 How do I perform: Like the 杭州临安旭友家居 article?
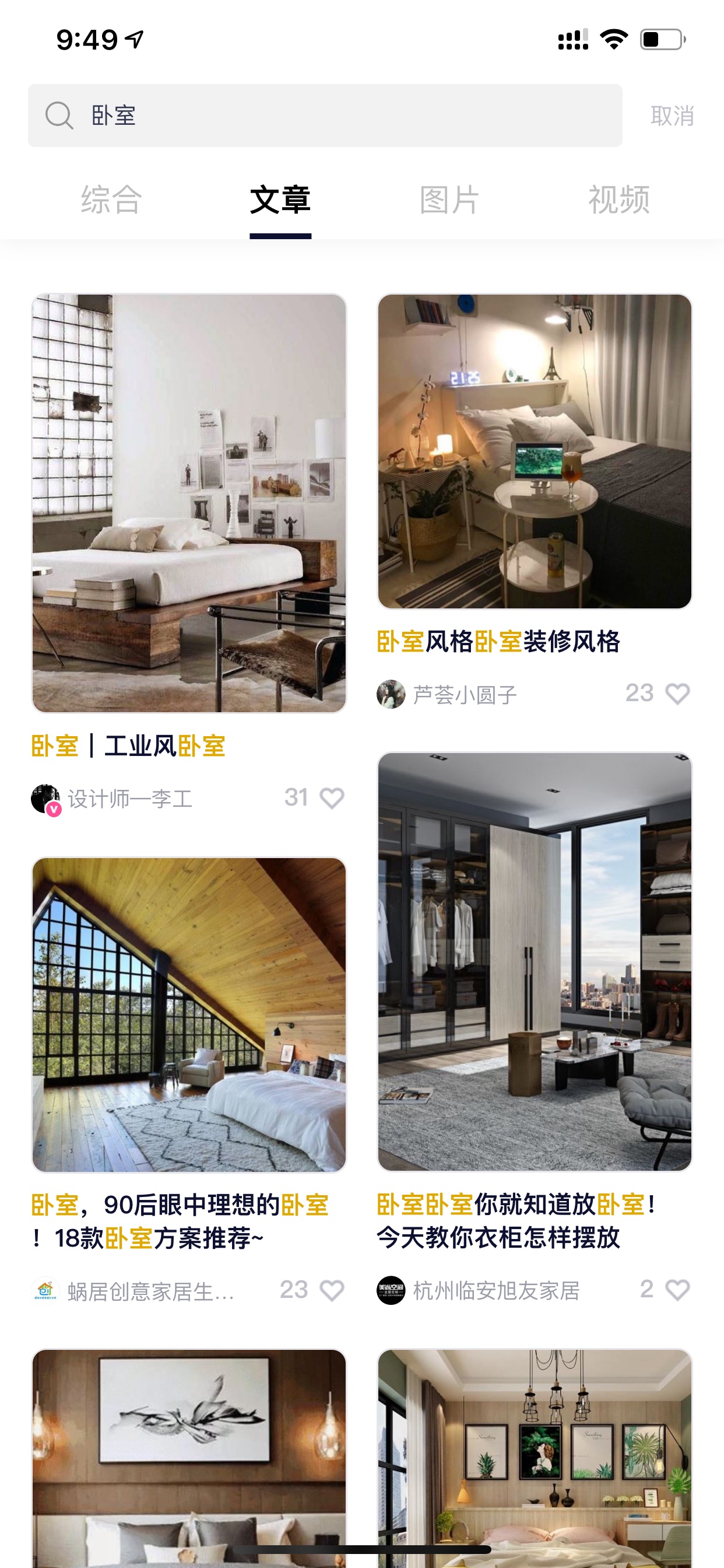[x=678, y=1289]
